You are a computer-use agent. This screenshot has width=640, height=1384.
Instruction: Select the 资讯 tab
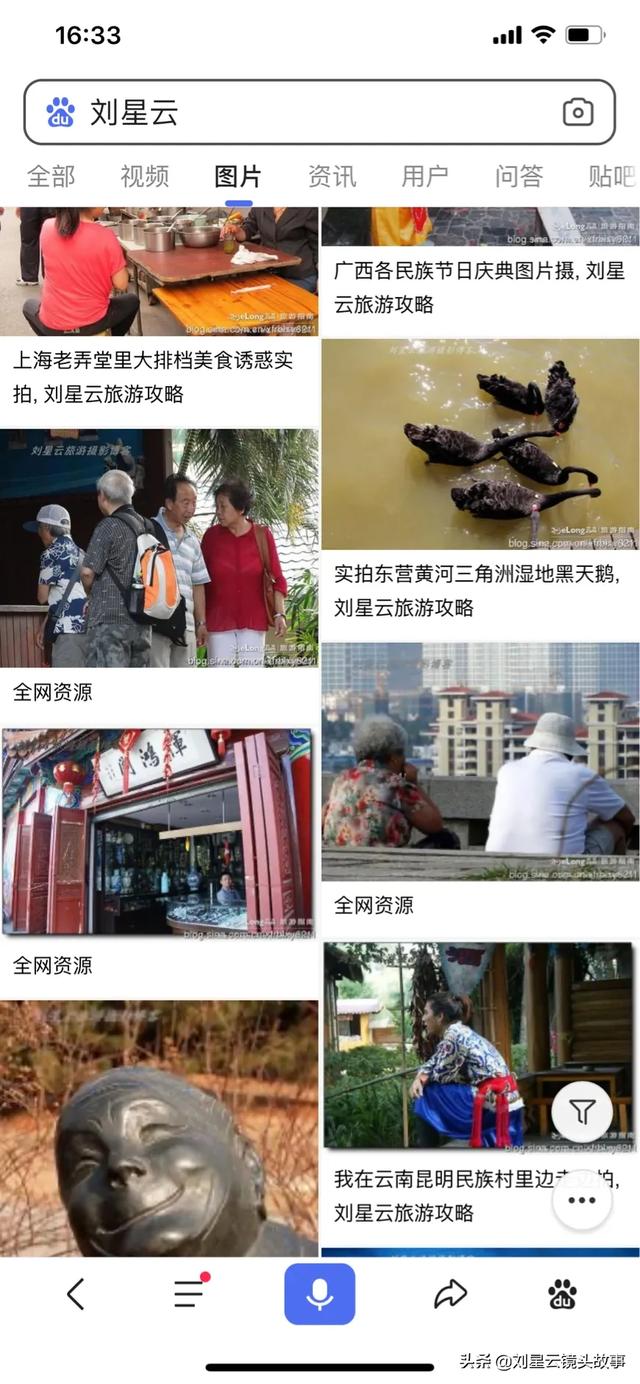(332, 177)
